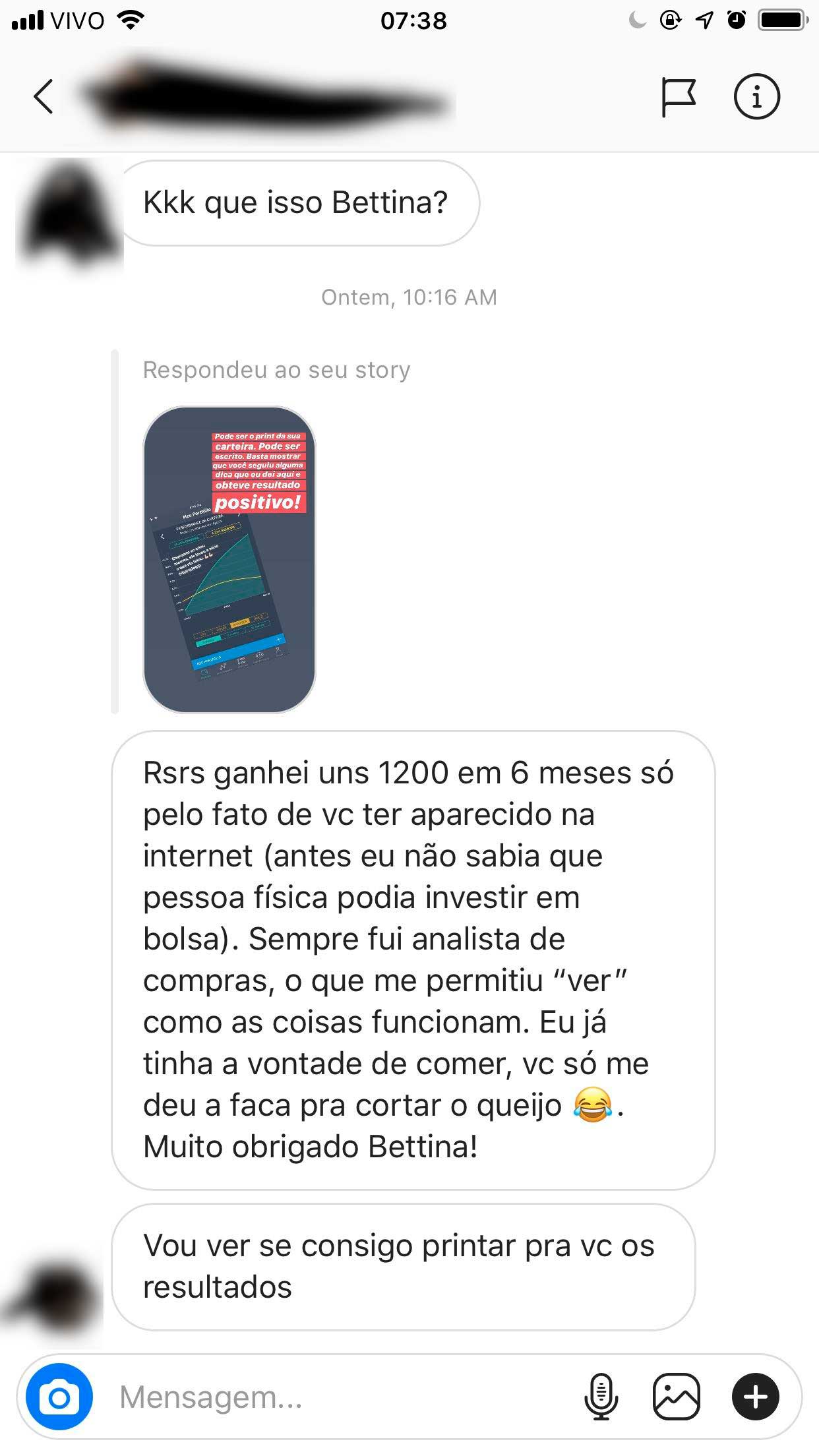The height and width of the screenshot is (1456, 819).
Task: Focus the Mensagem text field
Action: 330,1397
